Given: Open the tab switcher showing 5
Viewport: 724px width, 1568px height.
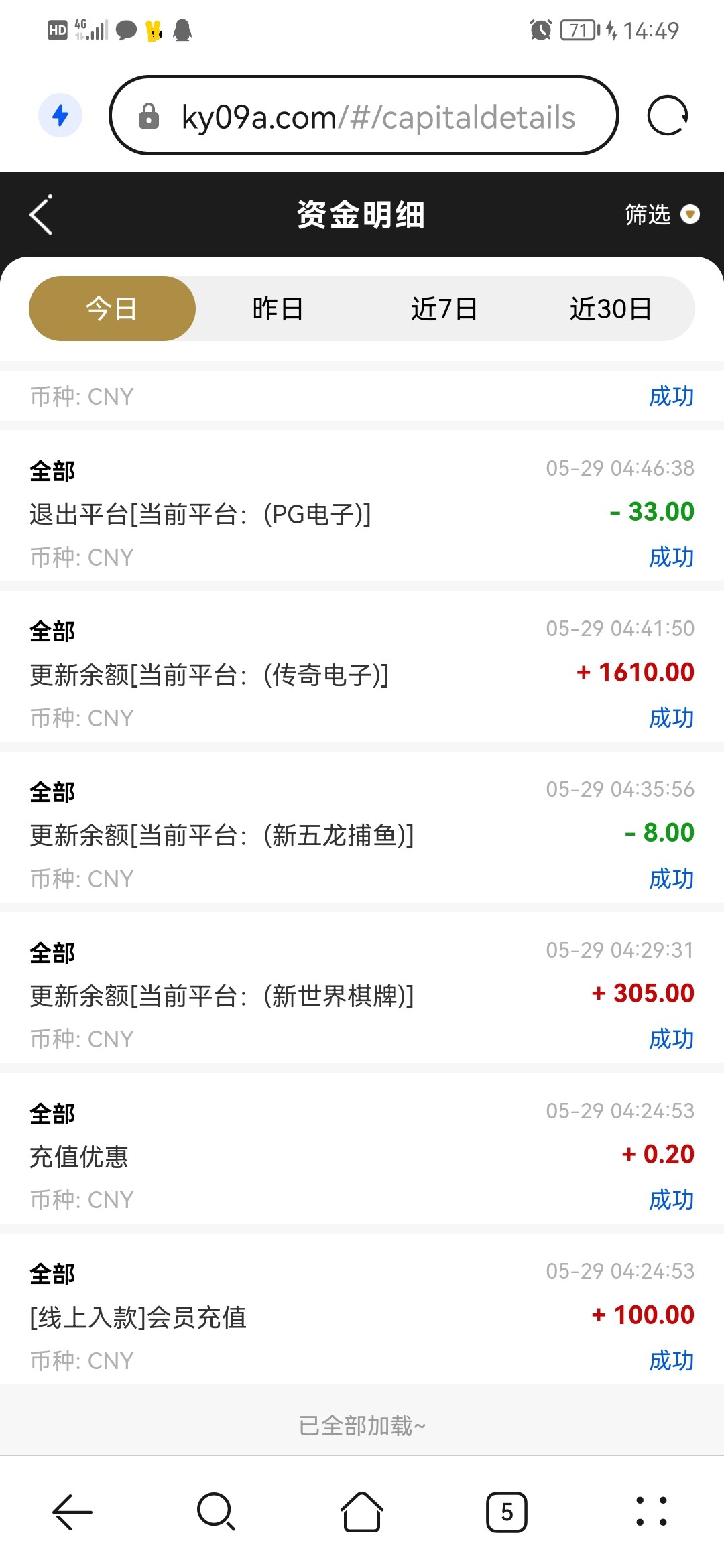Looking at the screenshot, I should tap(507, 1512).
